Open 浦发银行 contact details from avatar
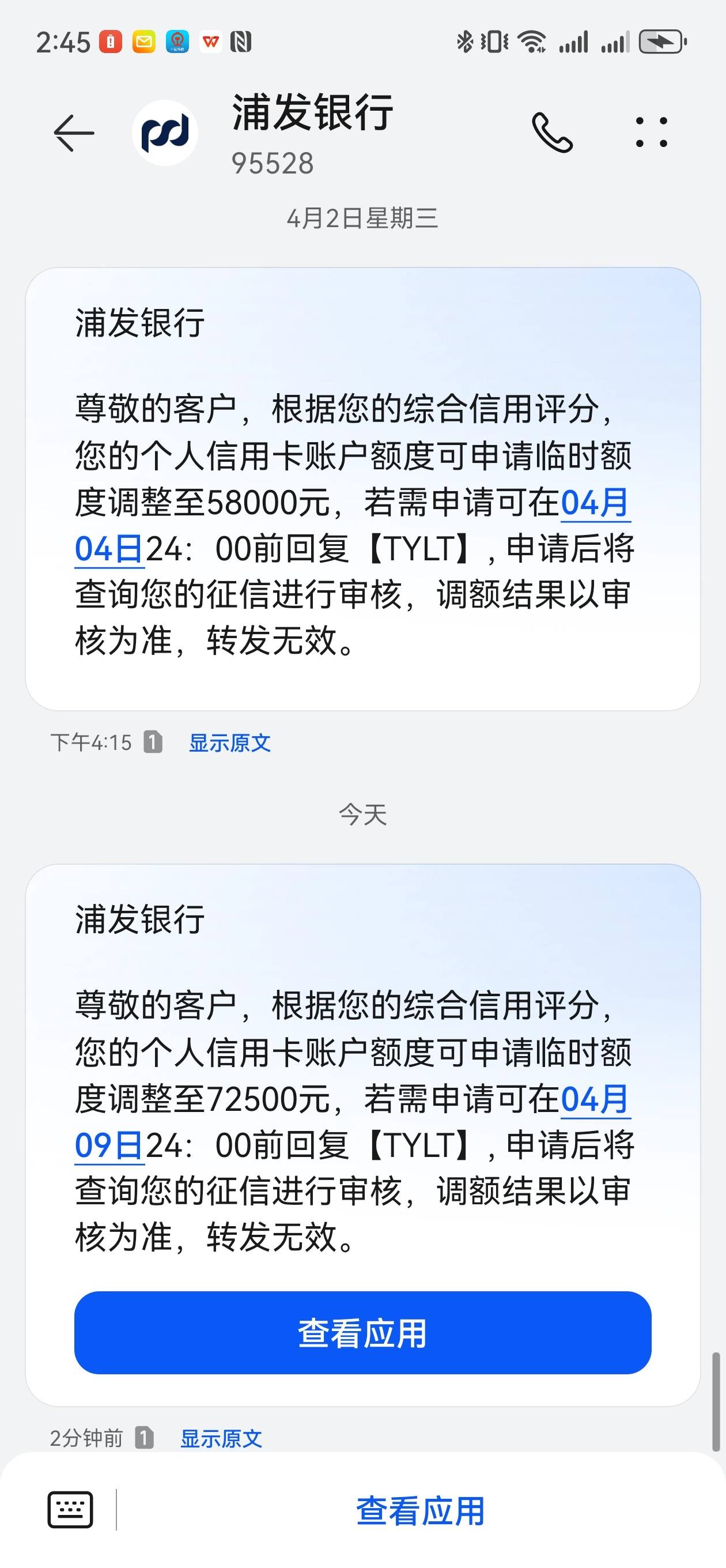Image resolution: width=726 pixels, height=1568 pixels. (x=165, y=133)
